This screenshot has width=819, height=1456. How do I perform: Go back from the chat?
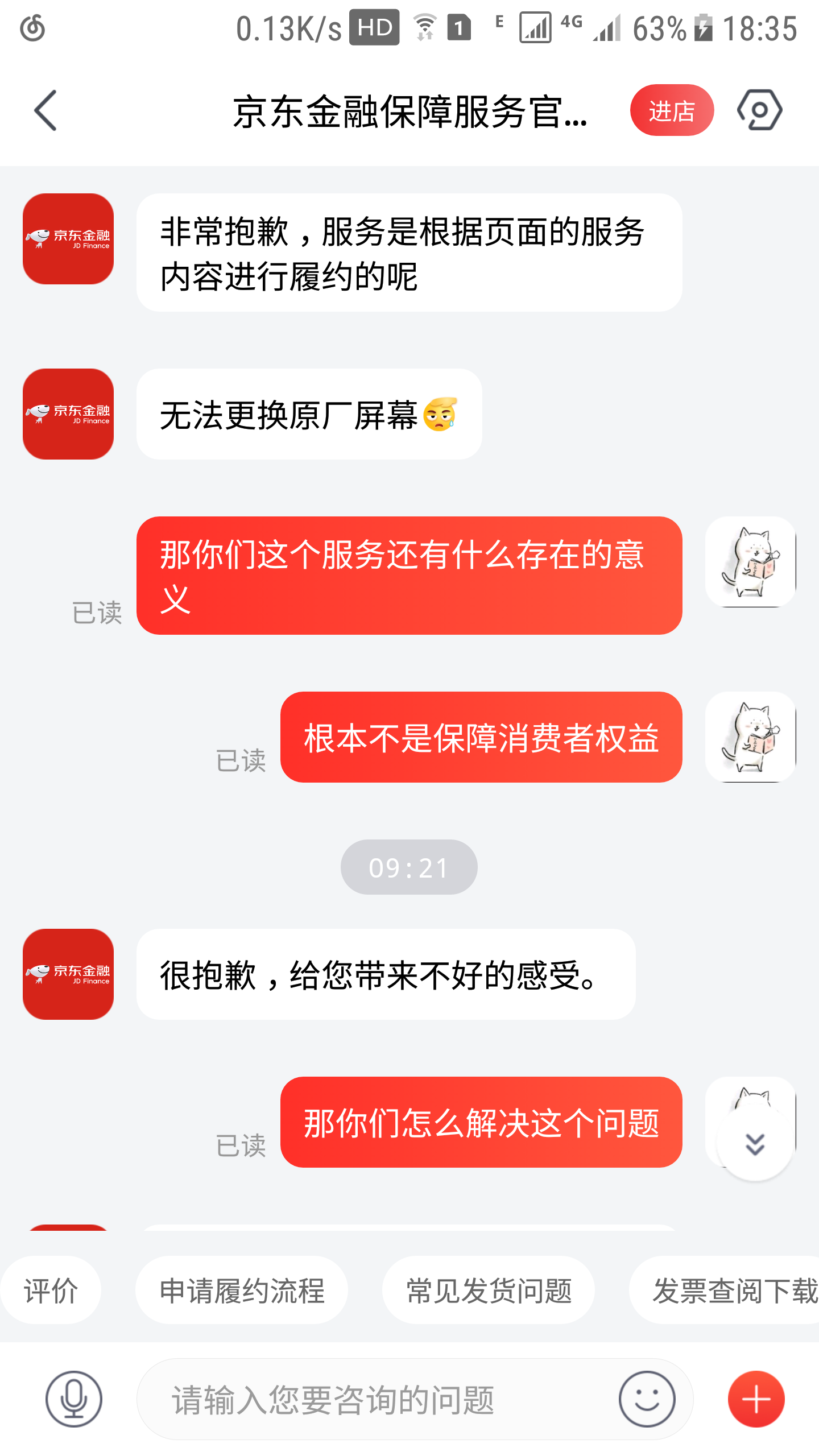[45, 110]
